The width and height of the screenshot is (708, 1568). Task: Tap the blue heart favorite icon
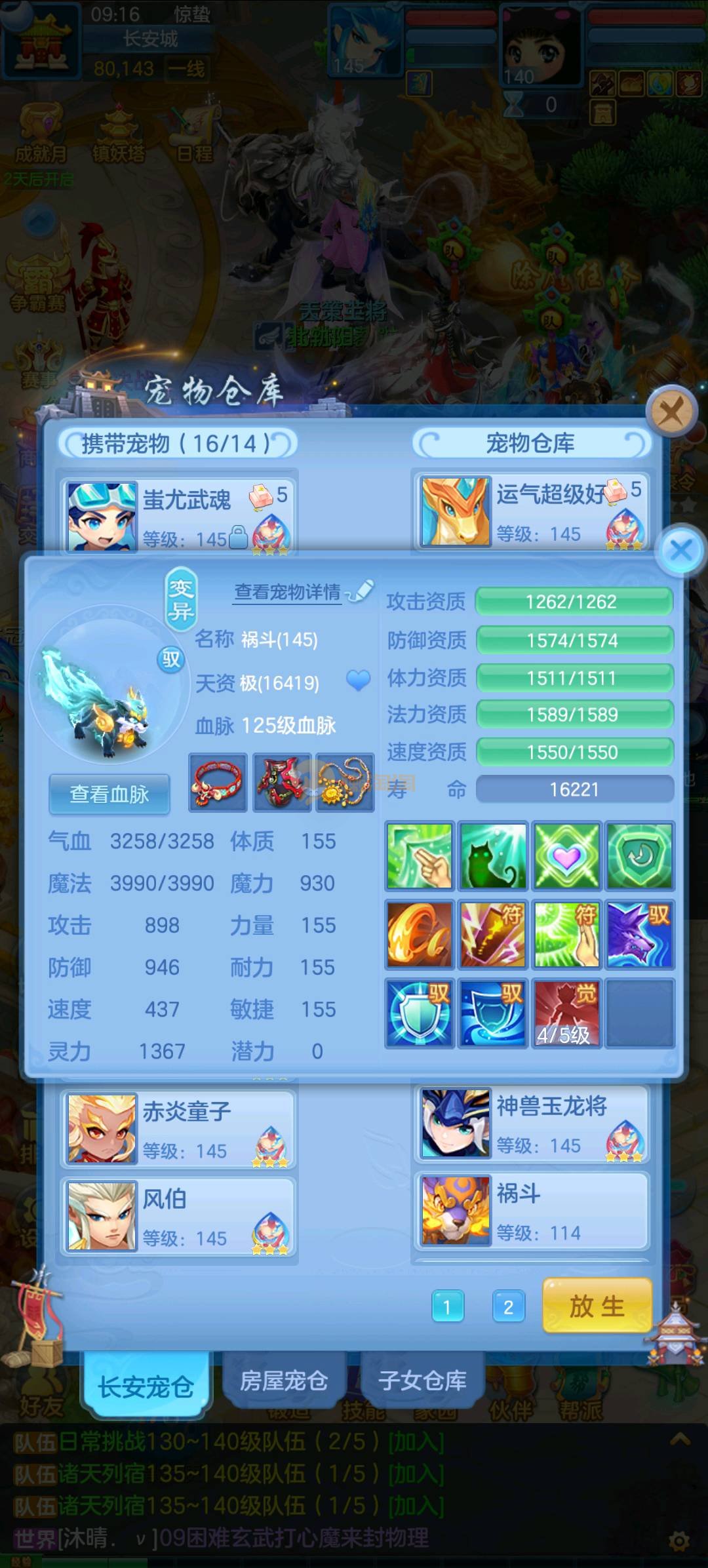358,680
